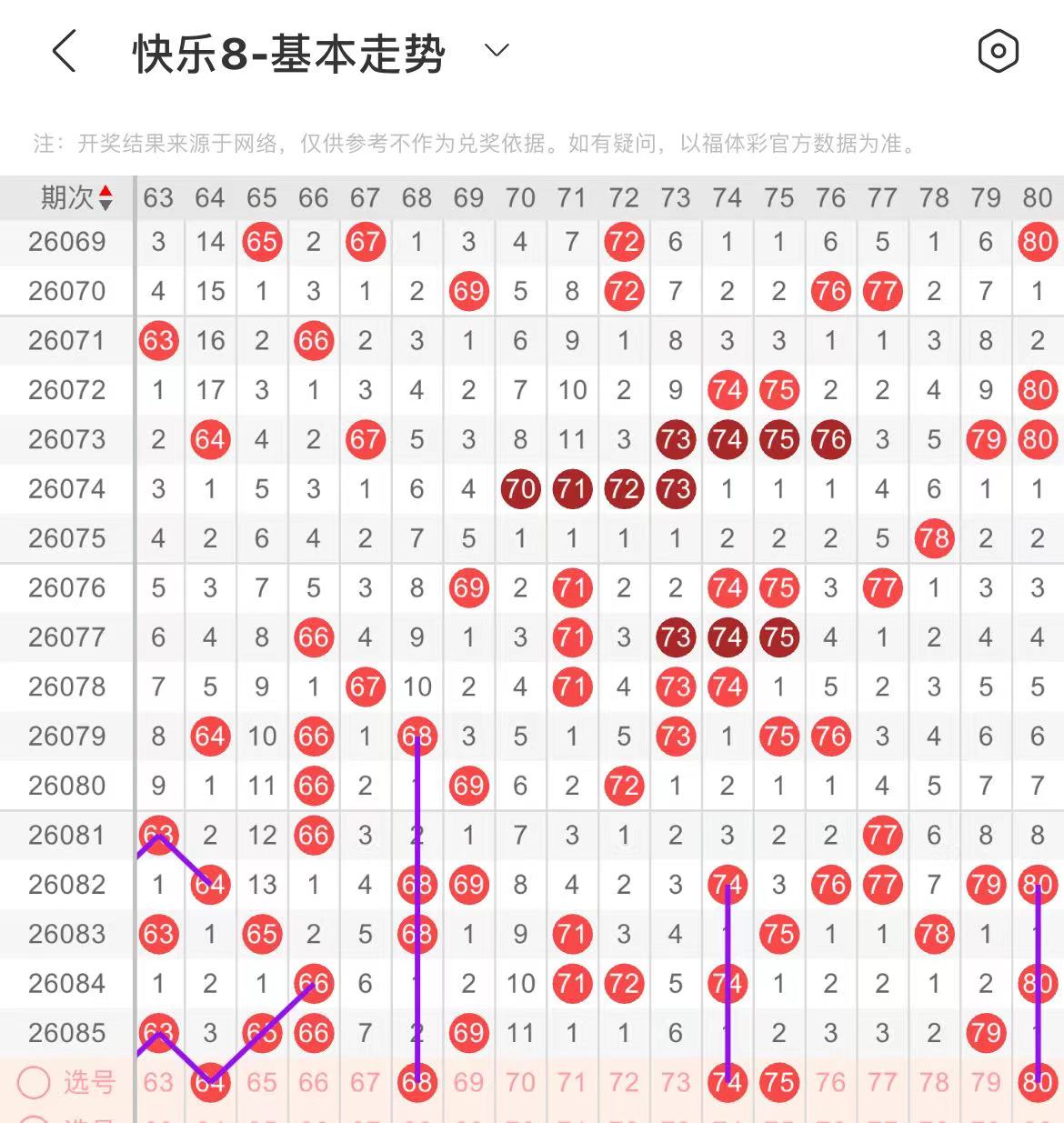Go back using the top-left arrow

tap(65, 51)
